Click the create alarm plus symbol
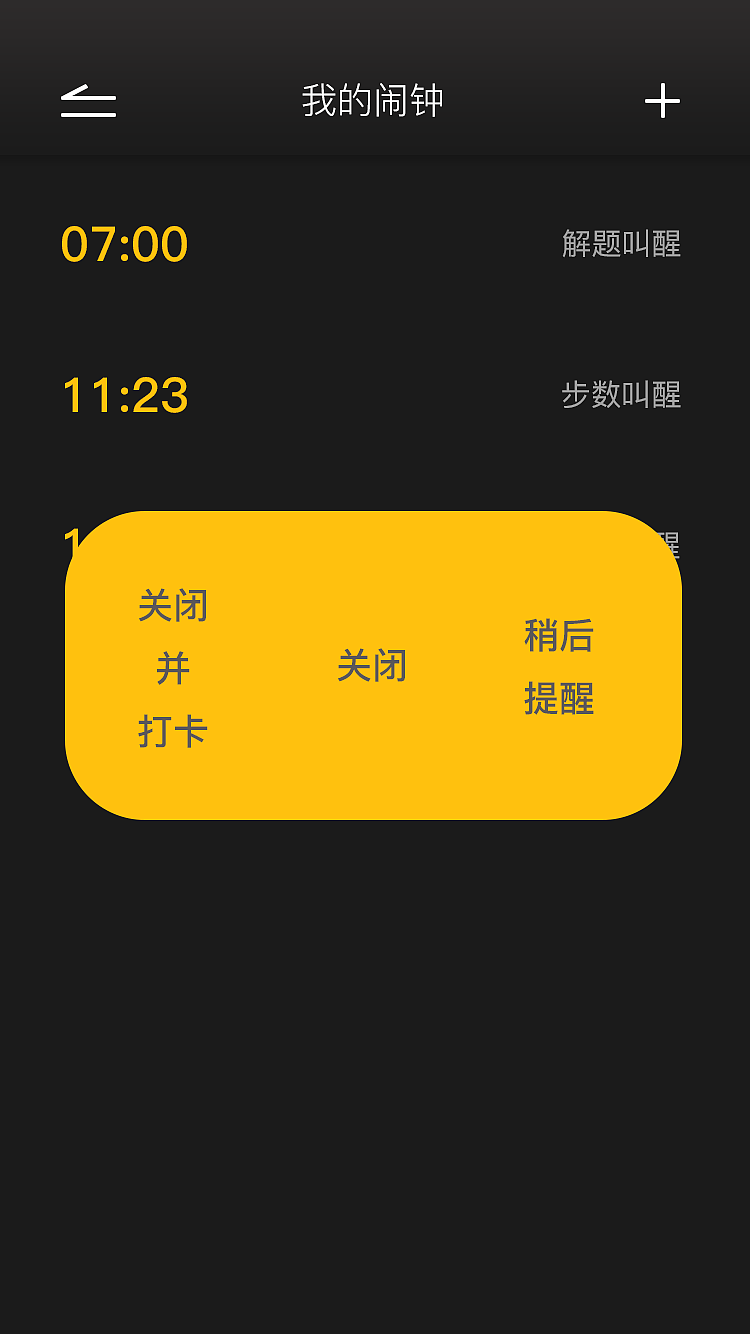 pos(663,101)
